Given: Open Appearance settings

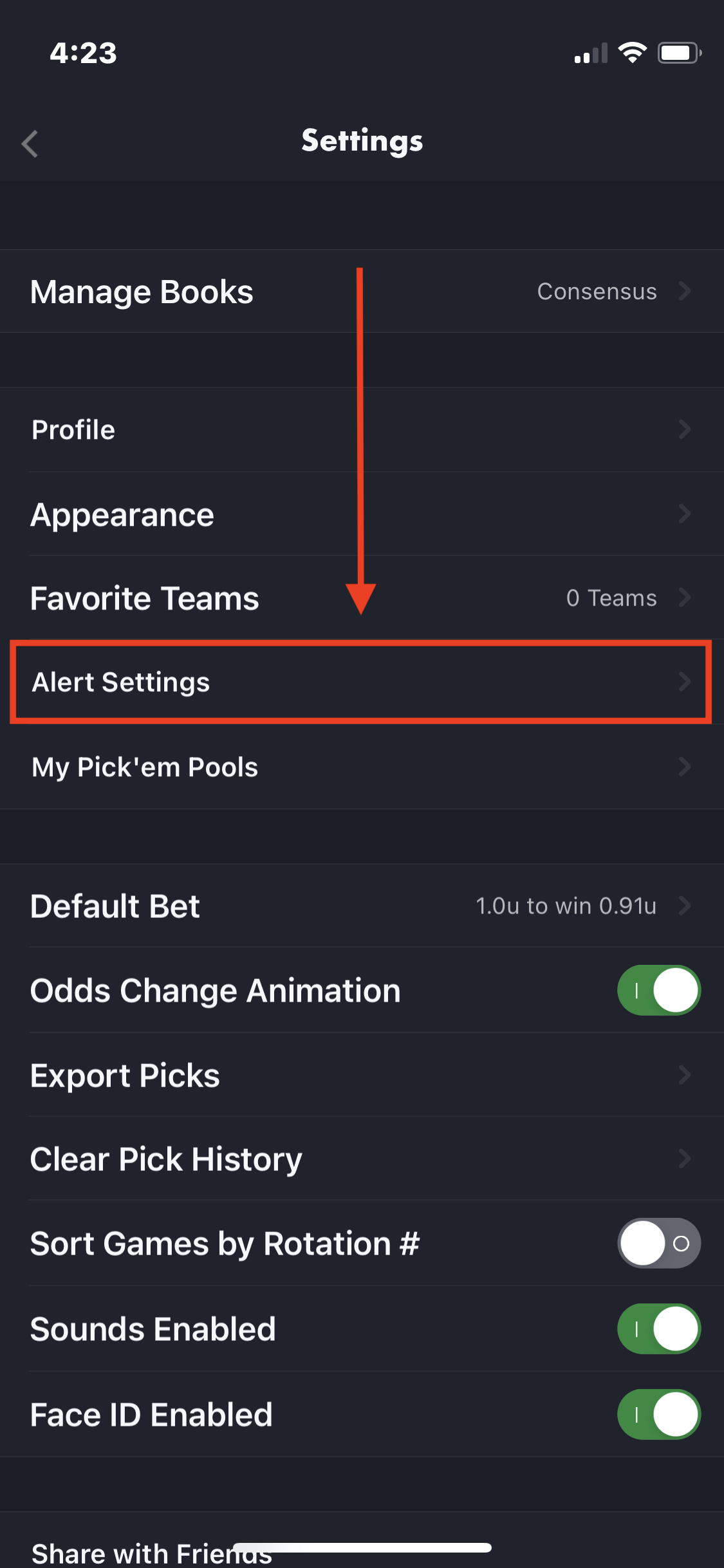Looking at the screenshot, I should point(362,514).
